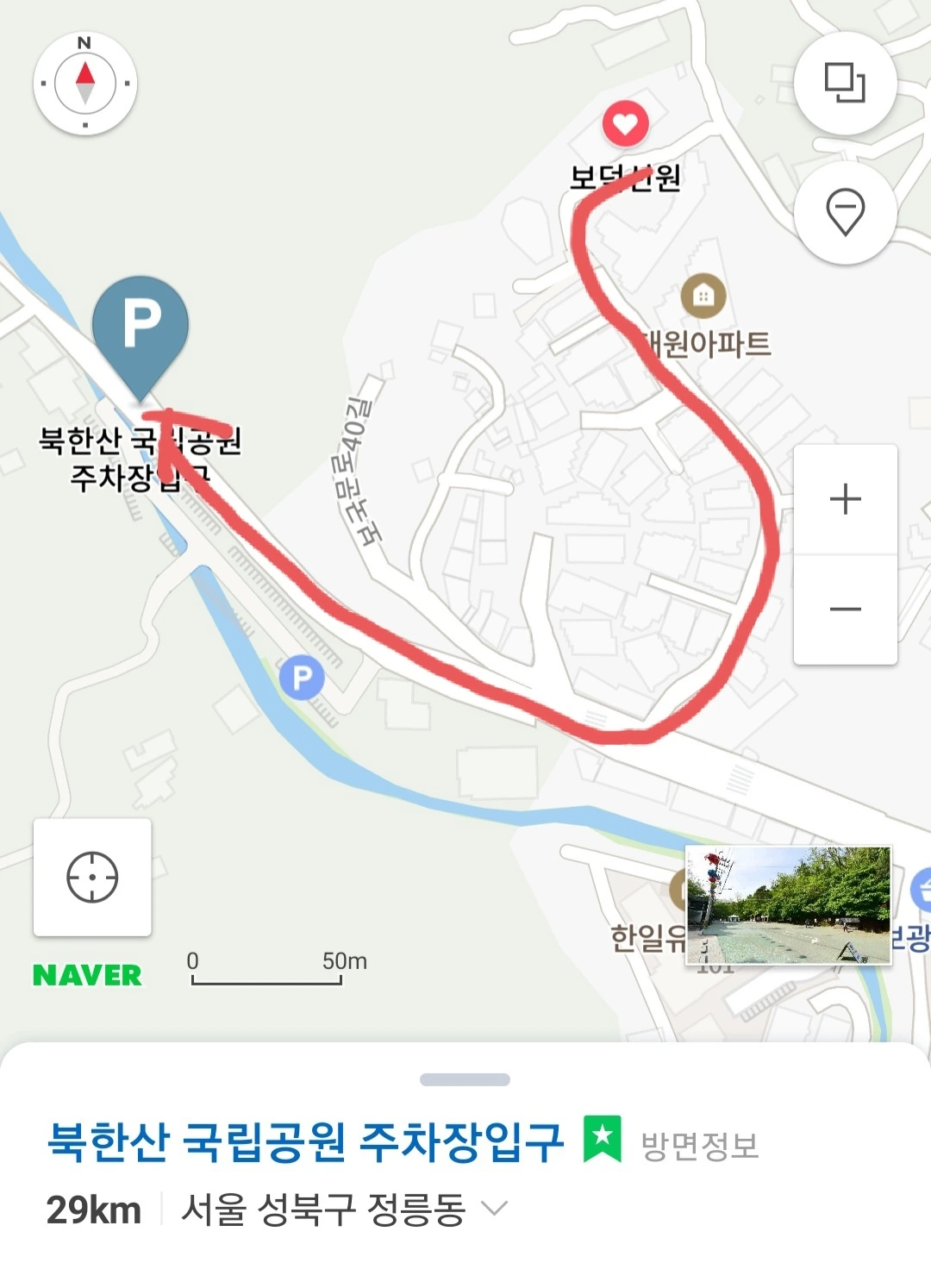Open the street view photo thumbnail
This screenshot has height=1288, width=931.
[x=788, y=904]
